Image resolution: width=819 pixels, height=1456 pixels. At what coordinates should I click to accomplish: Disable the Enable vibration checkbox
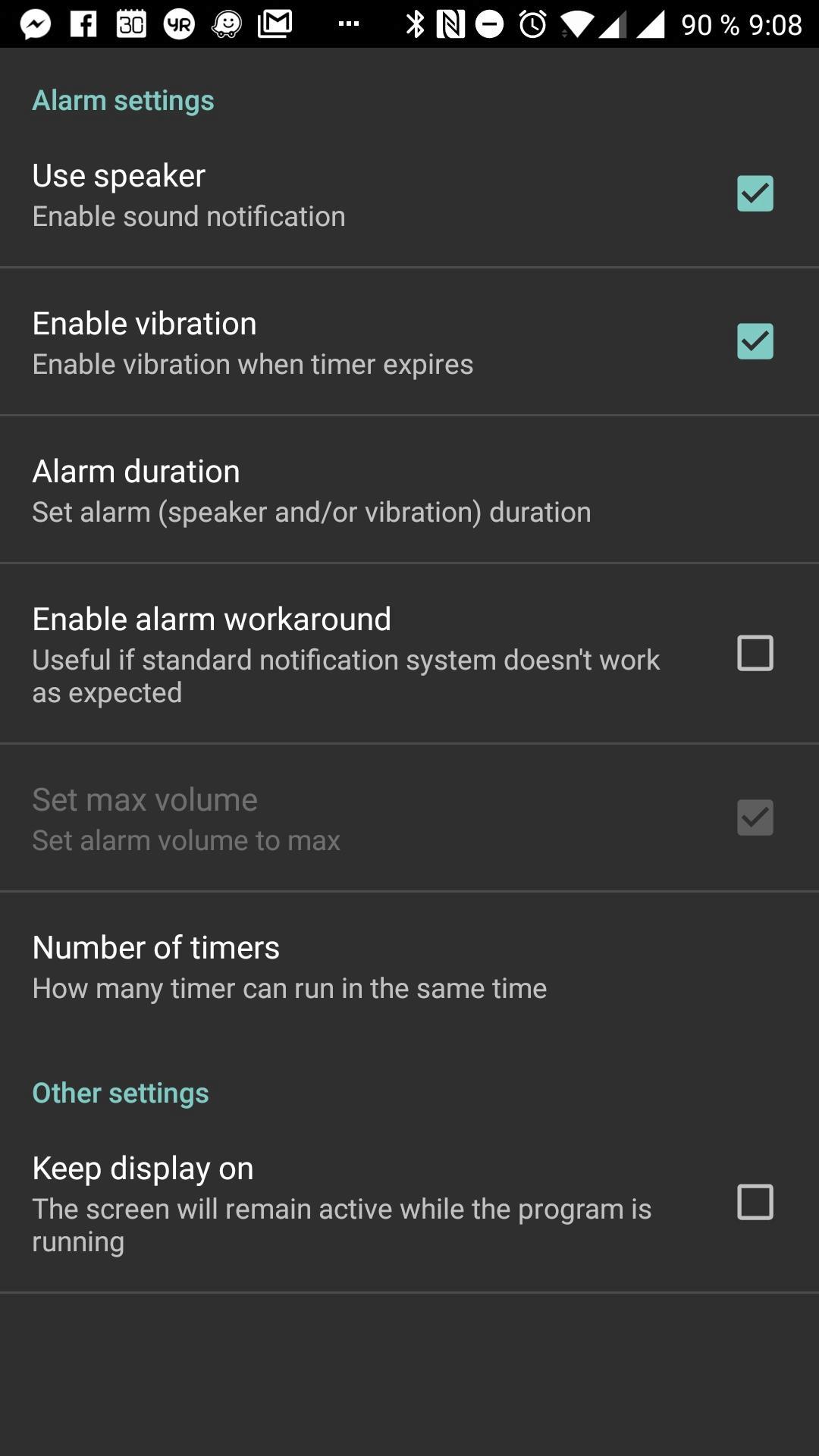click(x=755, y=341)
